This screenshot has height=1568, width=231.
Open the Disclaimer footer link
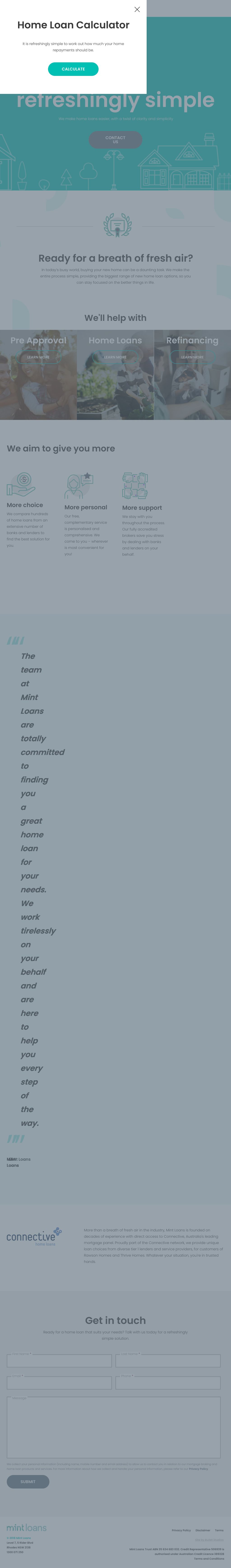click(203, 1530)
